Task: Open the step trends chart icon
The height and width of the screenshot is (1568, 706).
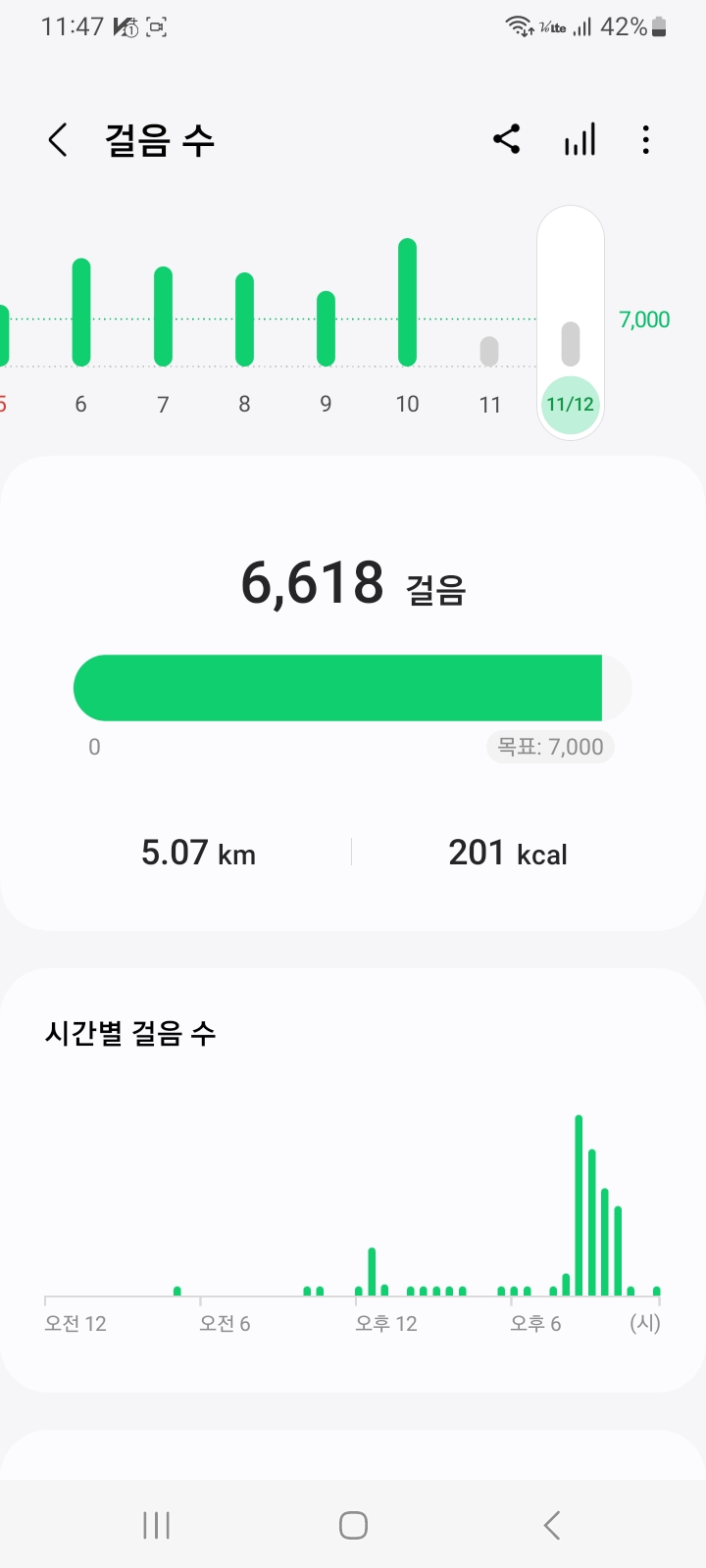Action: pos(580,140)
